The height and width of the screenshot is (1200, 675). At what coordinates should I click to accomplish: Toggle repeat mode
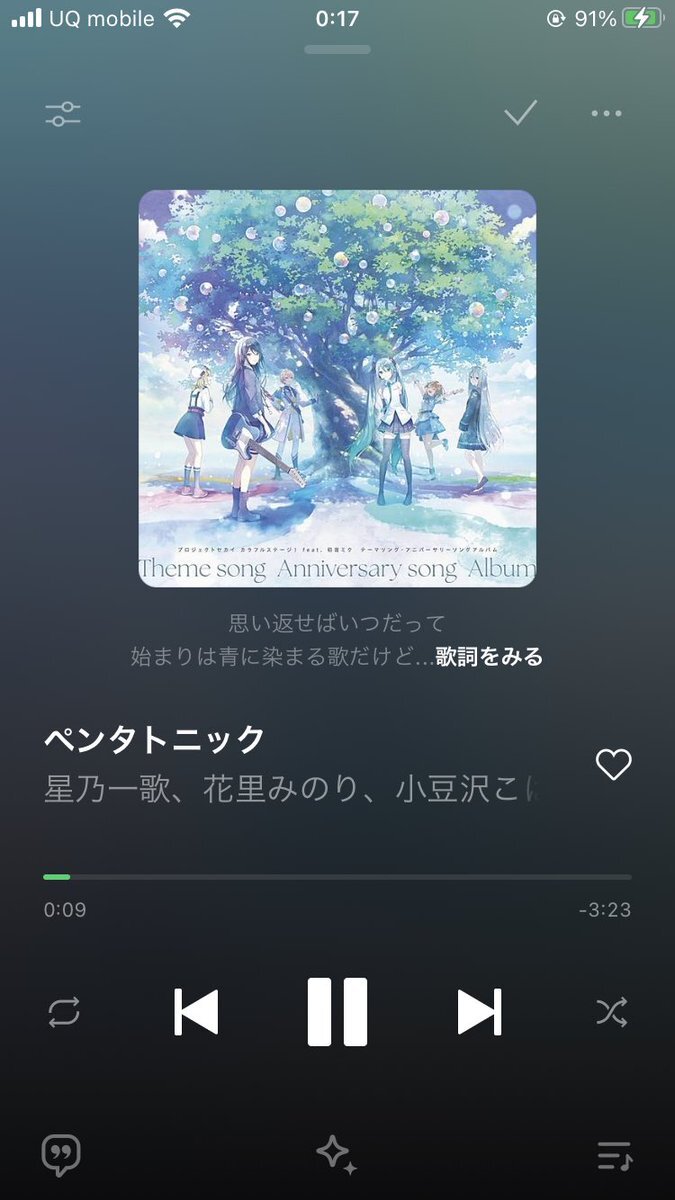(63, 1012)
